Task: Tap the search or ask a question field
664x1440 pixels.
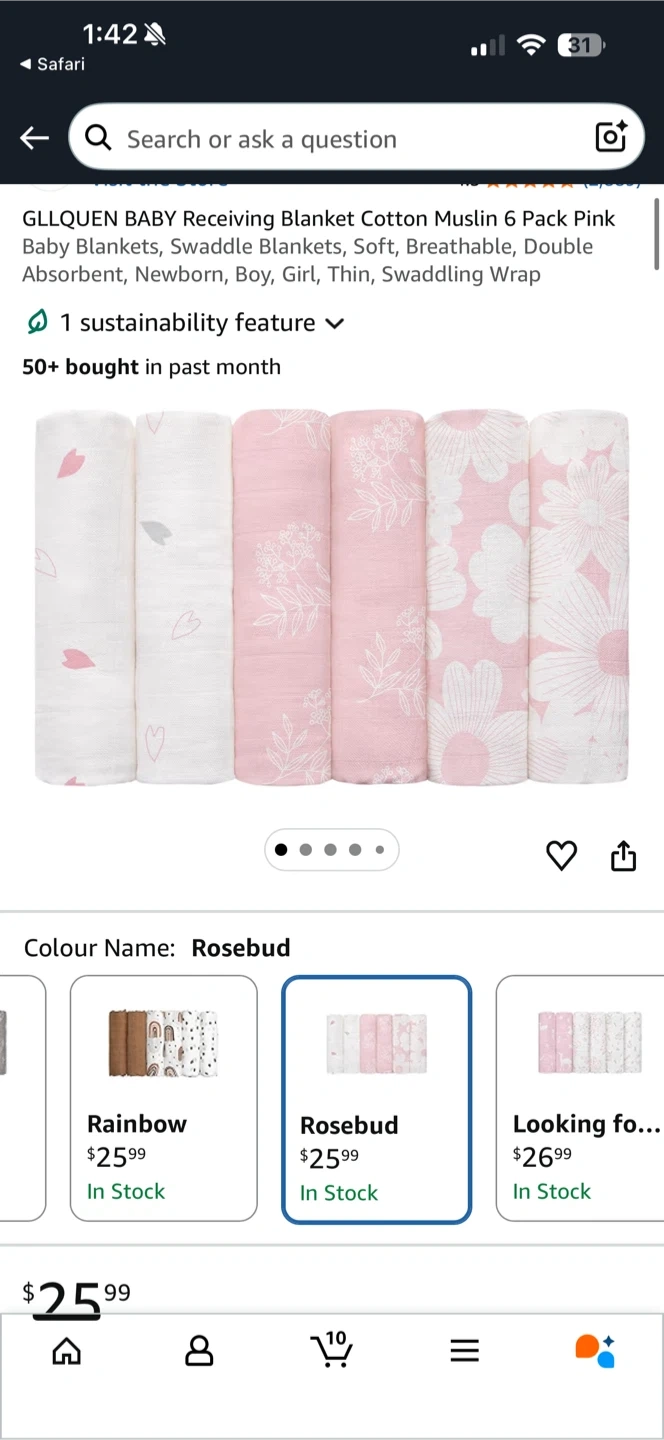Action: [x=340, y=138]
